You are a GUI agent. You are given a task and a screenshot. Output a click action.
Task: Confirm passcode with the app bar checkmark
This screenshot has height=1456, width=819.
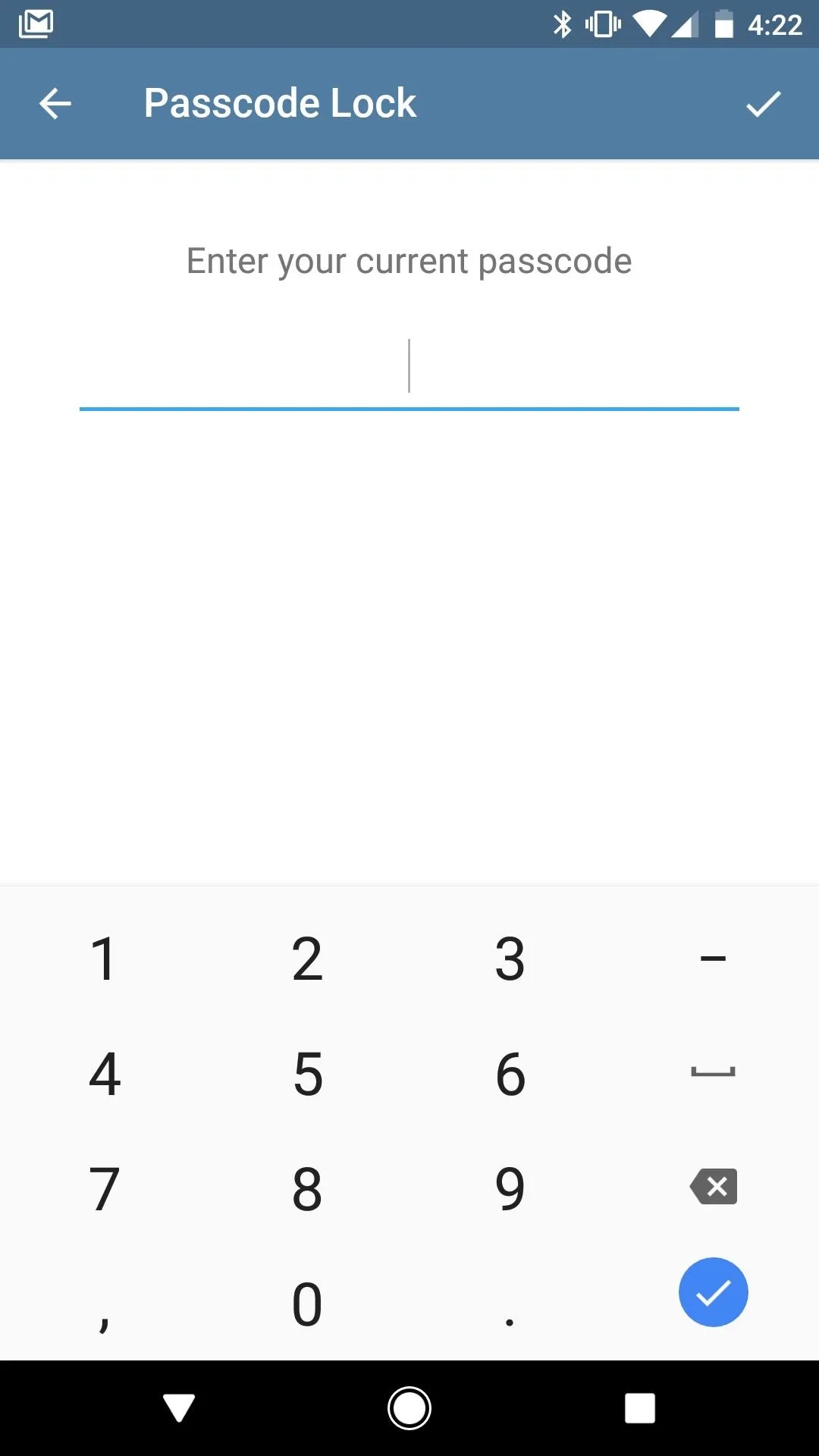pyautogui.click(x=764, y=104)
